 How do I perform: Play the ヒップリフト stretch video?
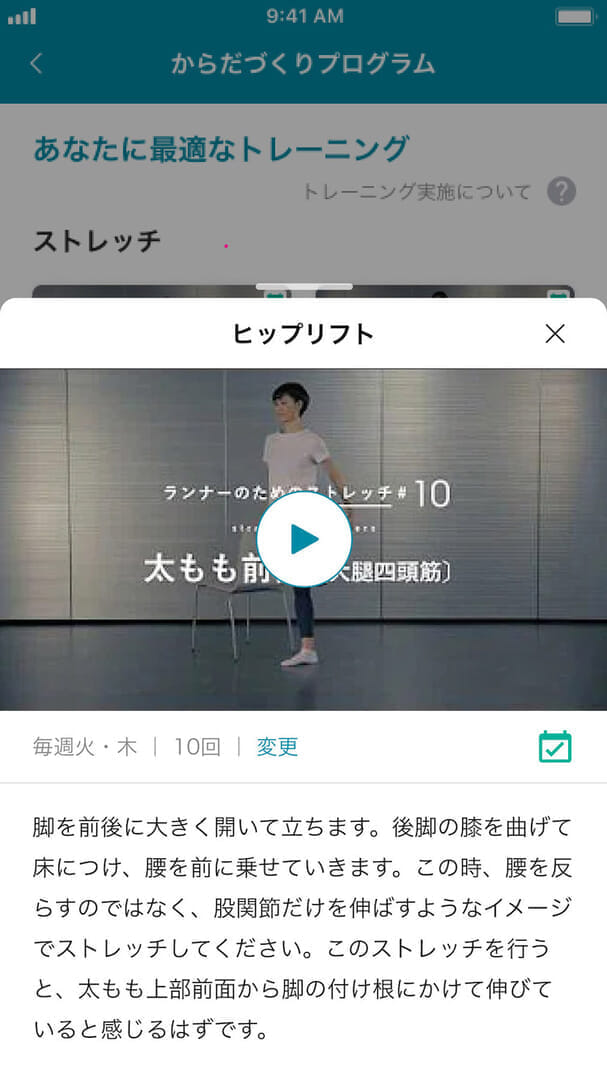(x=303, y=540)
